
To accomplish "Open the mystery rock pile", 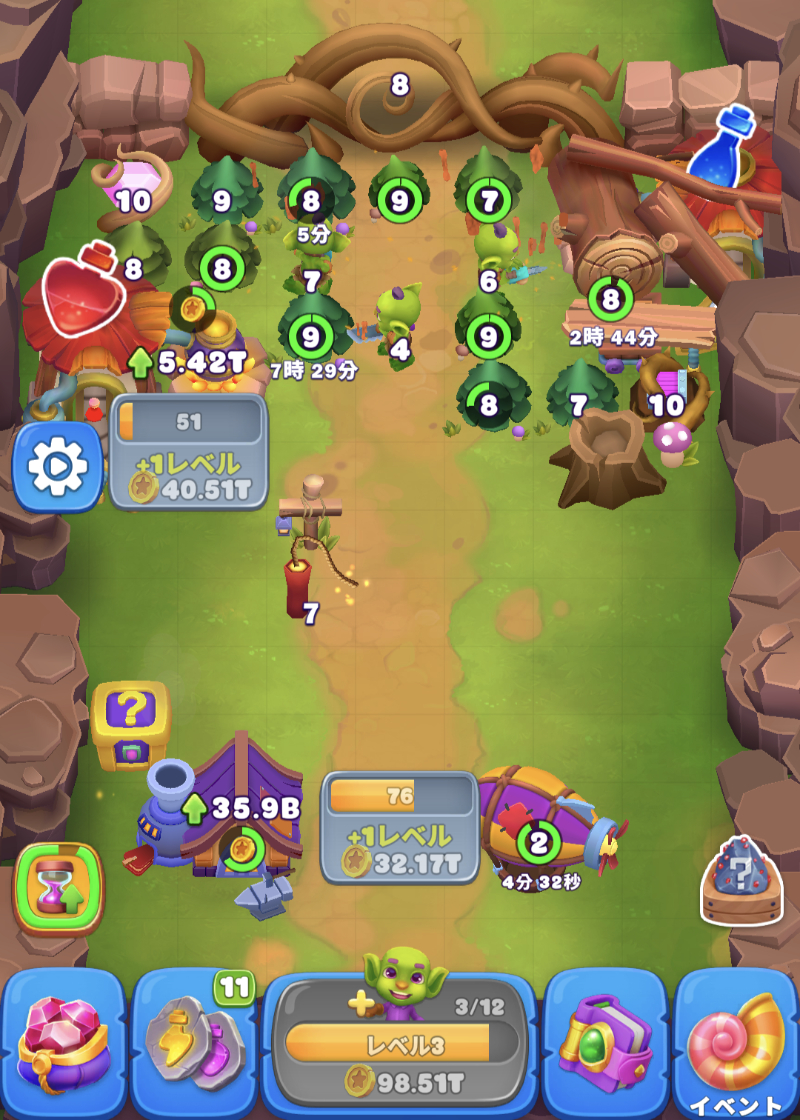I will [741, 880].
